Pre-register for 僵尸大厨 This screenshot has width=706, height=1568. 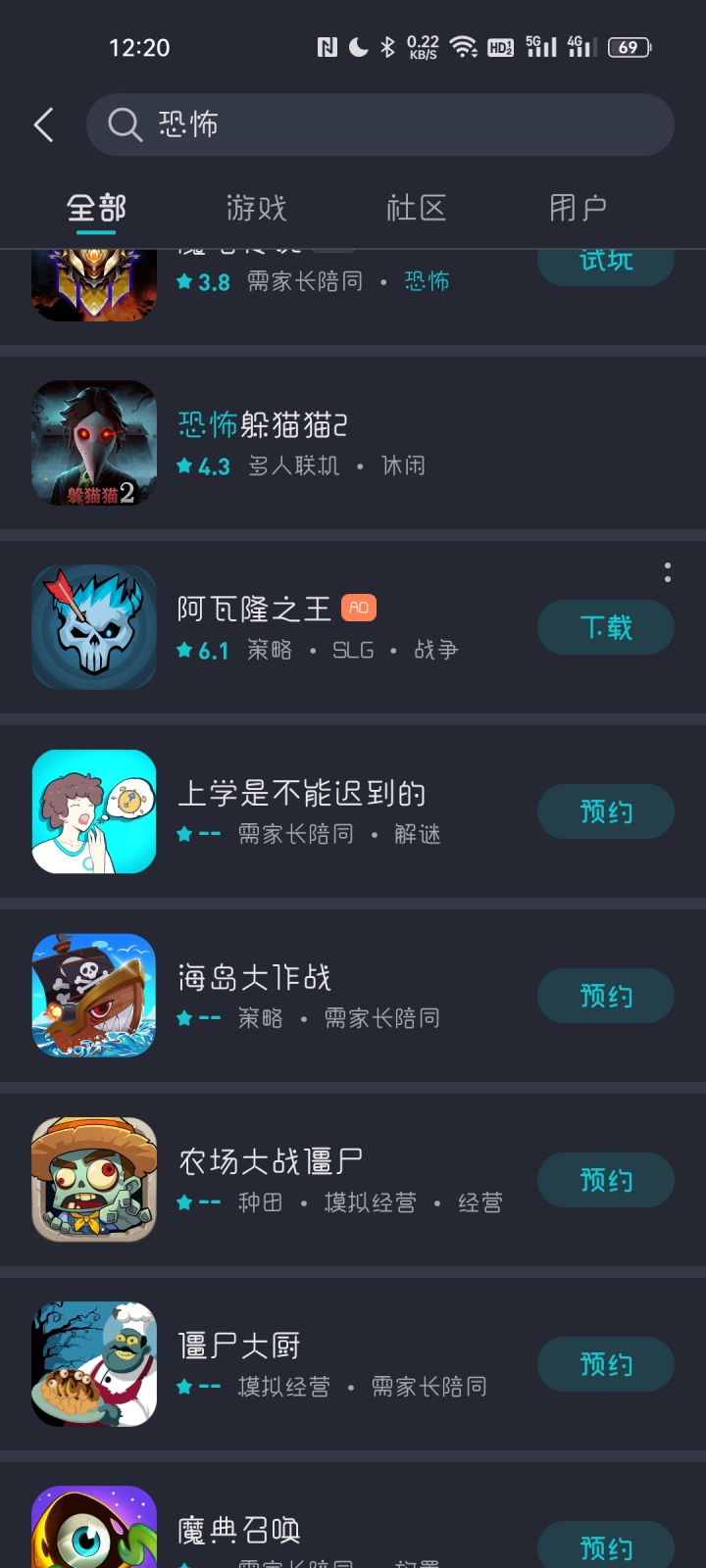pyautogui.click(x=605, y=1364)
